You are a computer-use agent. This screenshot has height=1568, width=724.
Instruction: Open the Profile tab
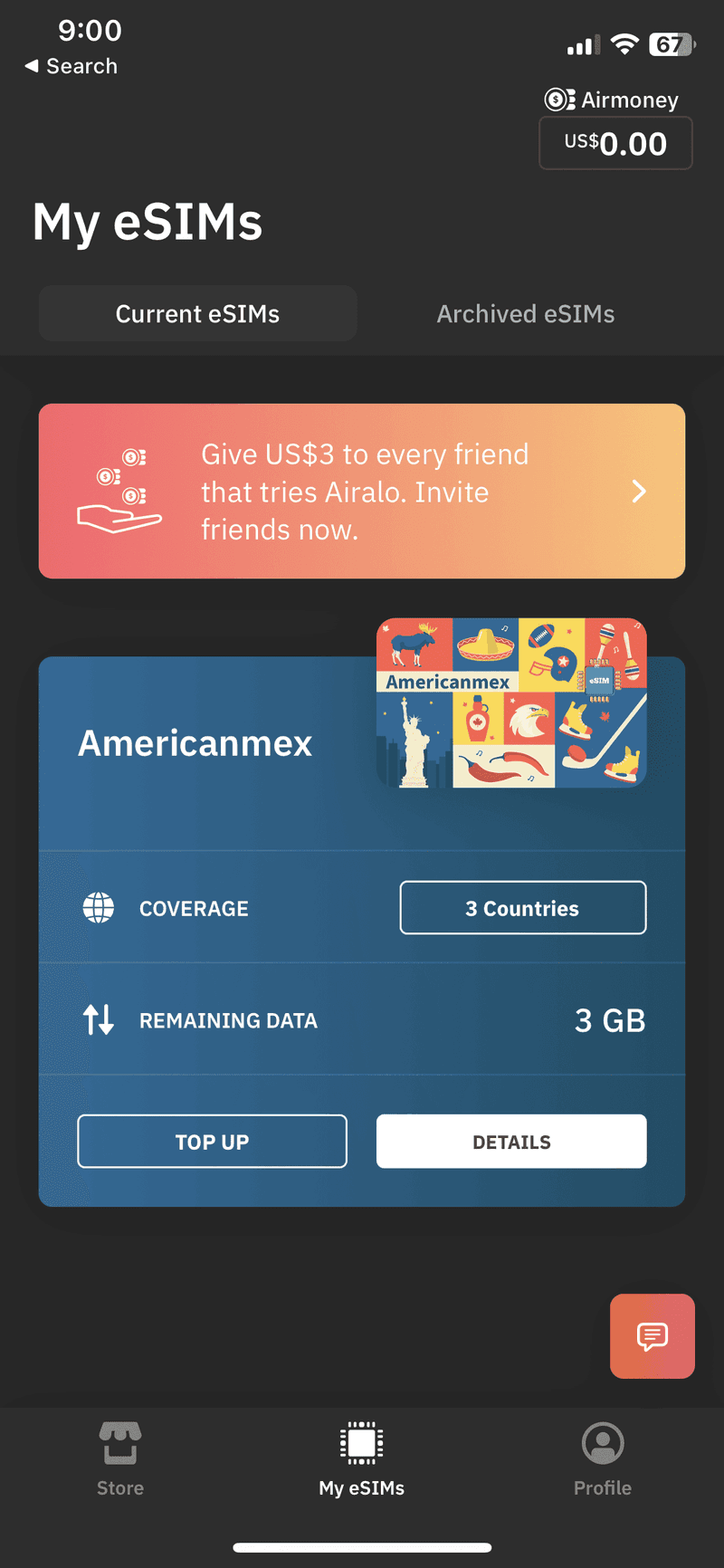603,1458
